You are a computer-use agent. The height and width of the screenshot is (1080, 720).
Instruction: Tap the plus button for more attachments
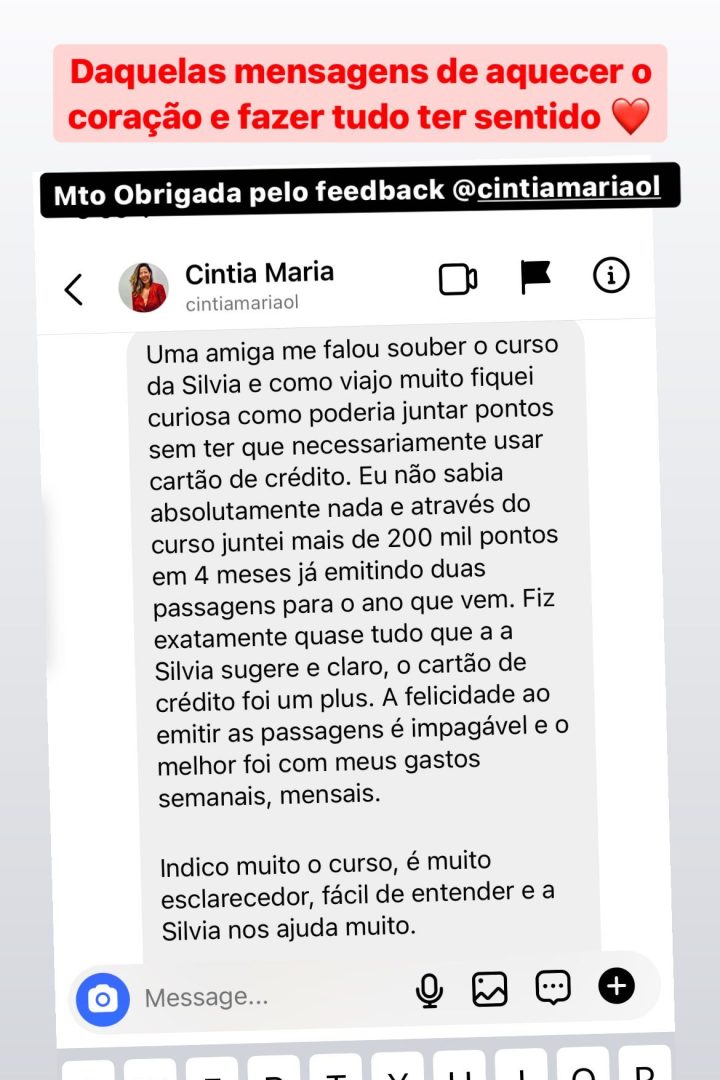point(617,988)
